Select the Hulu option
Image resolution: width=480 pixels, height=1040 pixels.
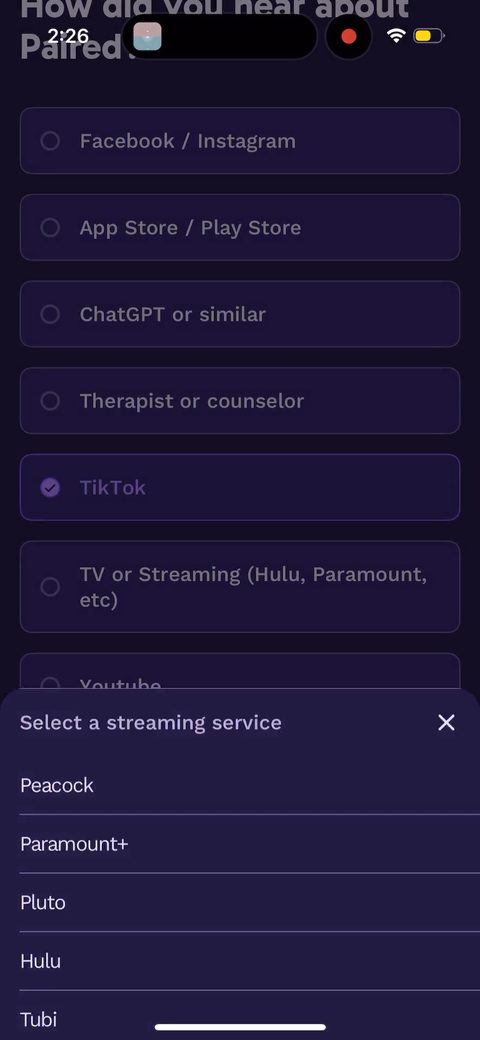(249, 961)
